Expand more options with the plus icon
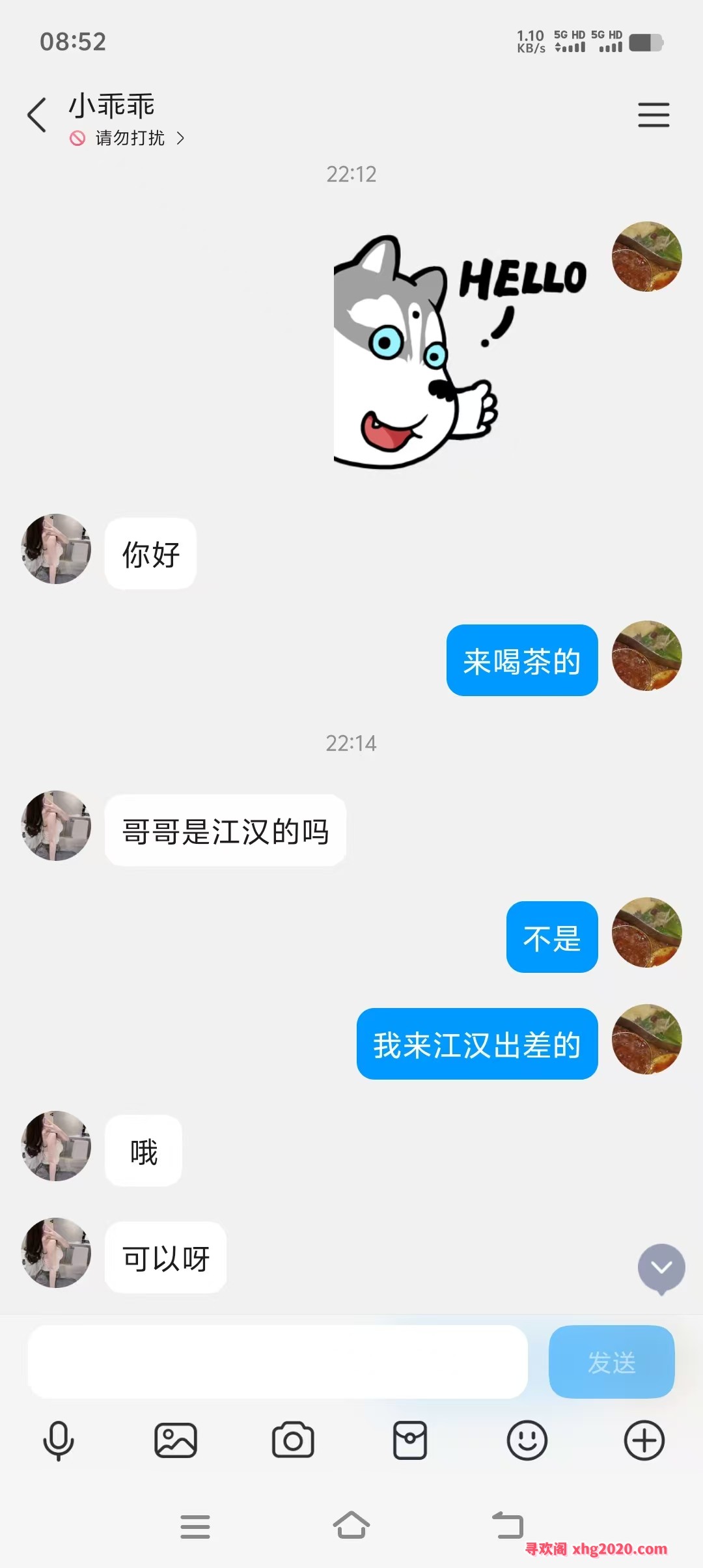Image resolution: width=703 pixels, height=1568 pixels. click(644, 1440)
